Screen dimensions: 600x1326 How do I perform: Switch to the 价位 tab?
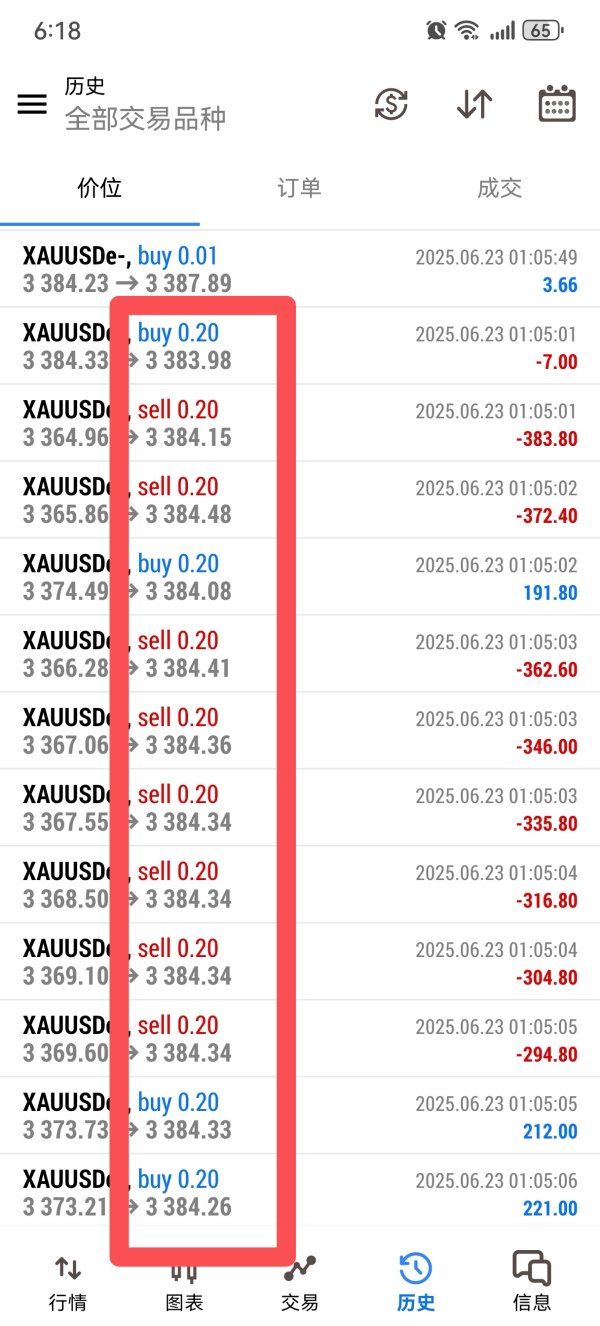pyautogui.click(x=99, y=188)
